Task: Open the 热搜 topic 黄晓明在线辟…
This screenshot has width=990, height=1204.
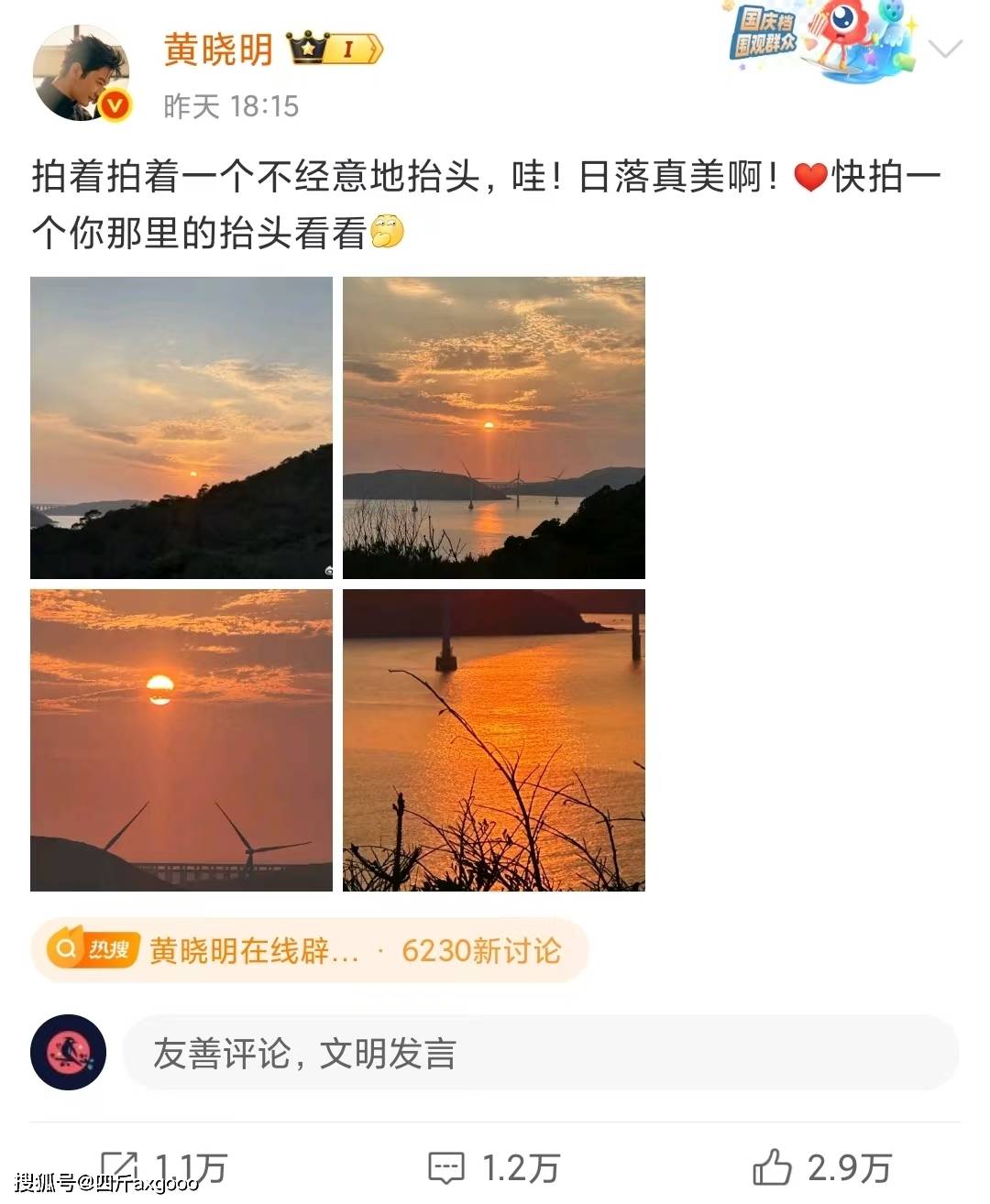Action: tap(308, 950)
